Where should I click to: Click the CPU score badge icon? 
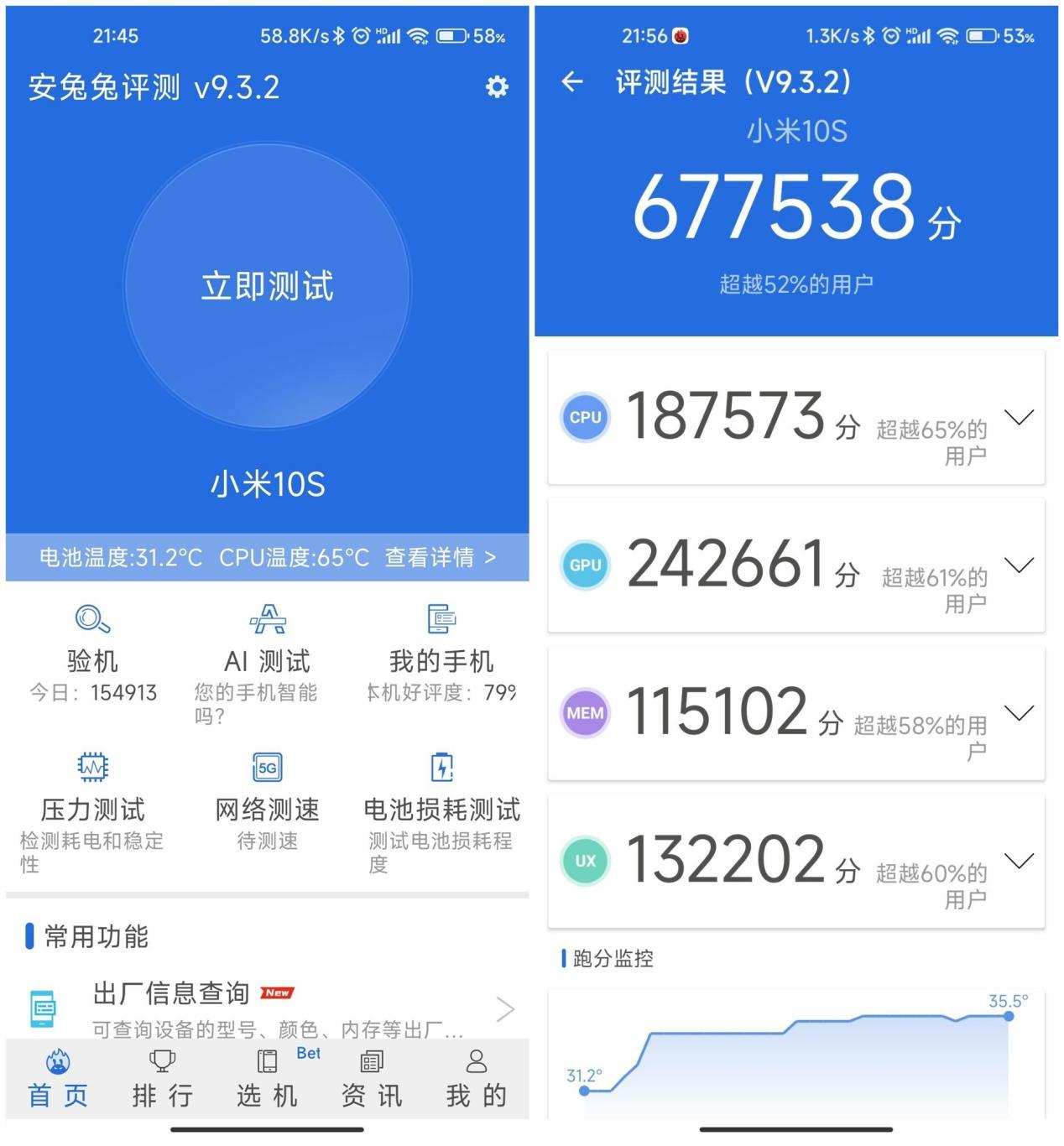tap(585, 417)
